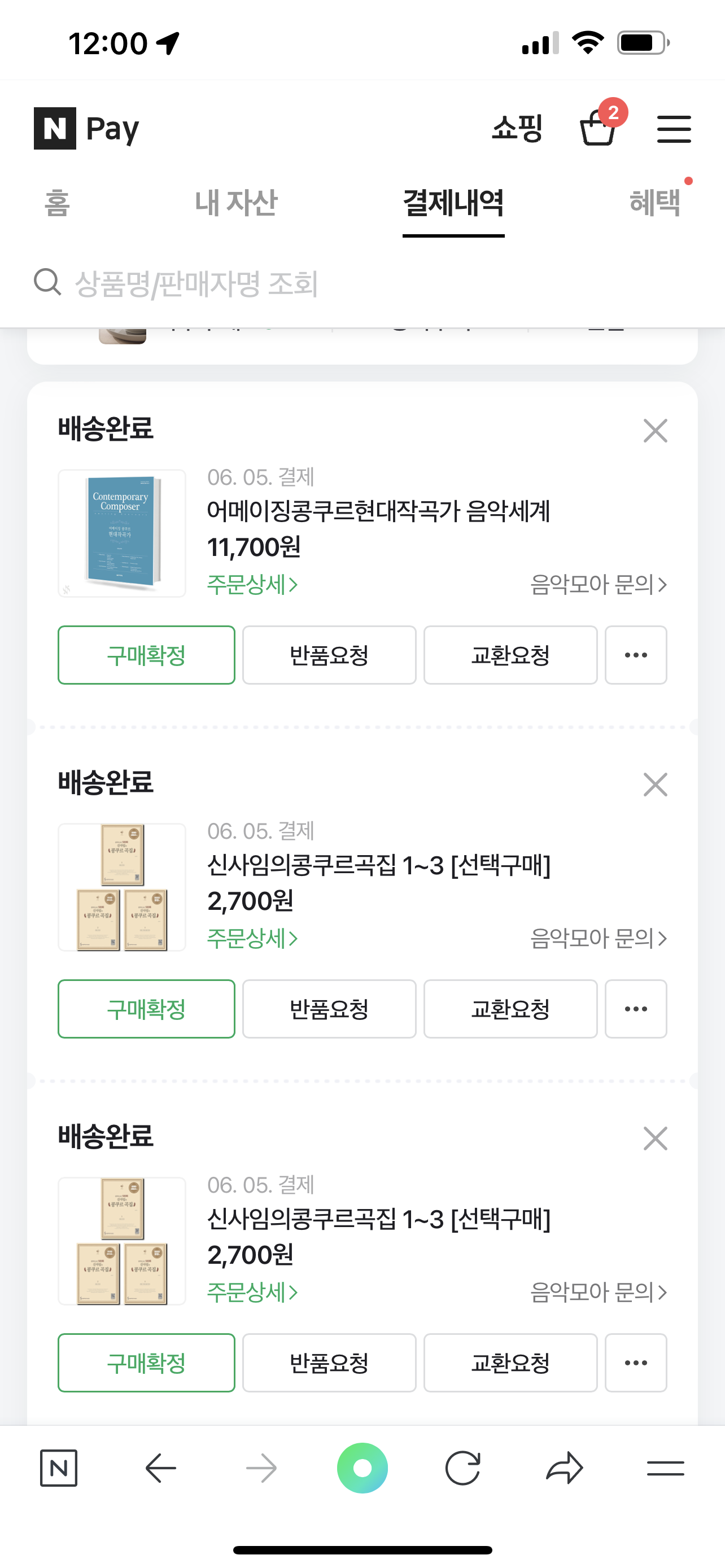Open the hamburger menu in N Pay header
The image size is (725, 1568).
pyautogui.click(x=674, y=129)
